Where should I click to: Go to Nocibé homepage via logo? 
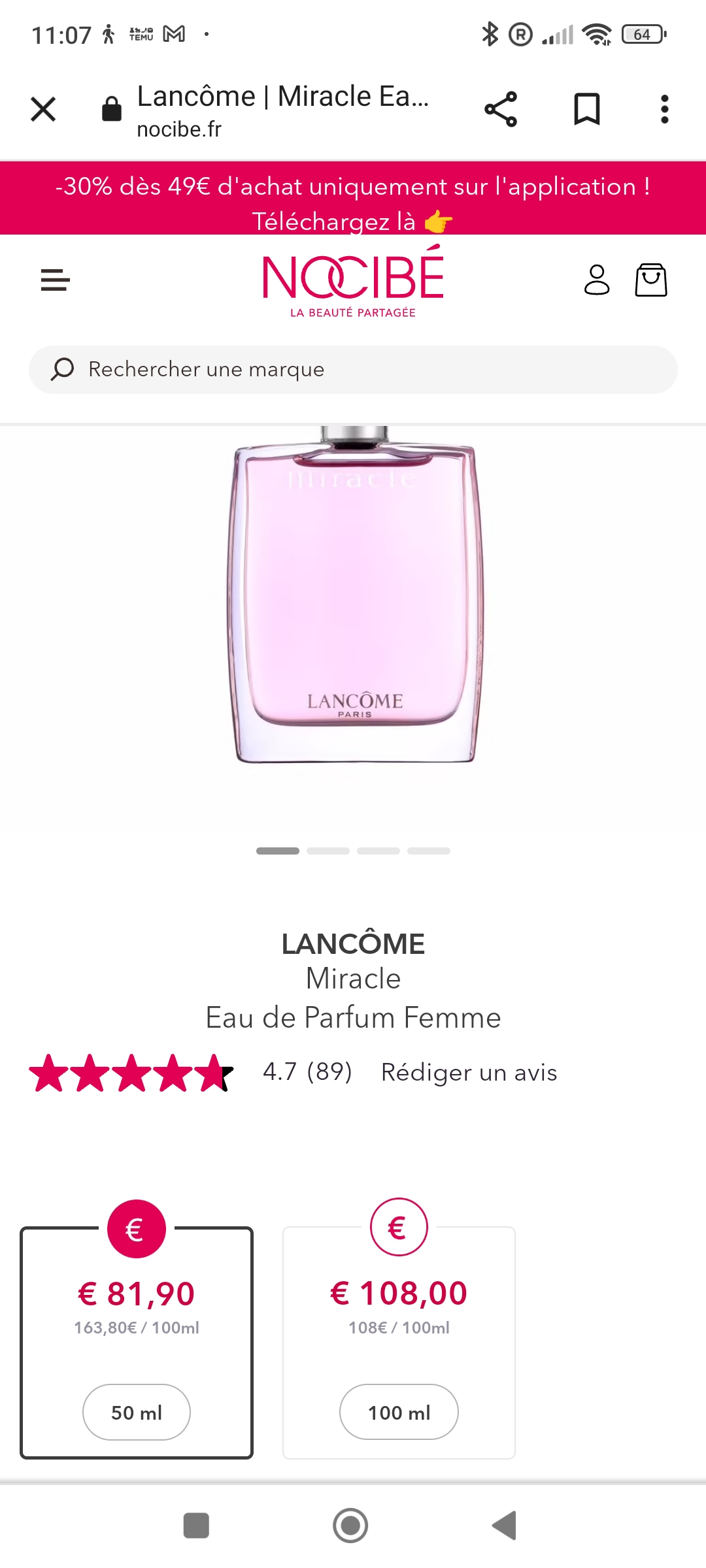(x=353, y=282)
